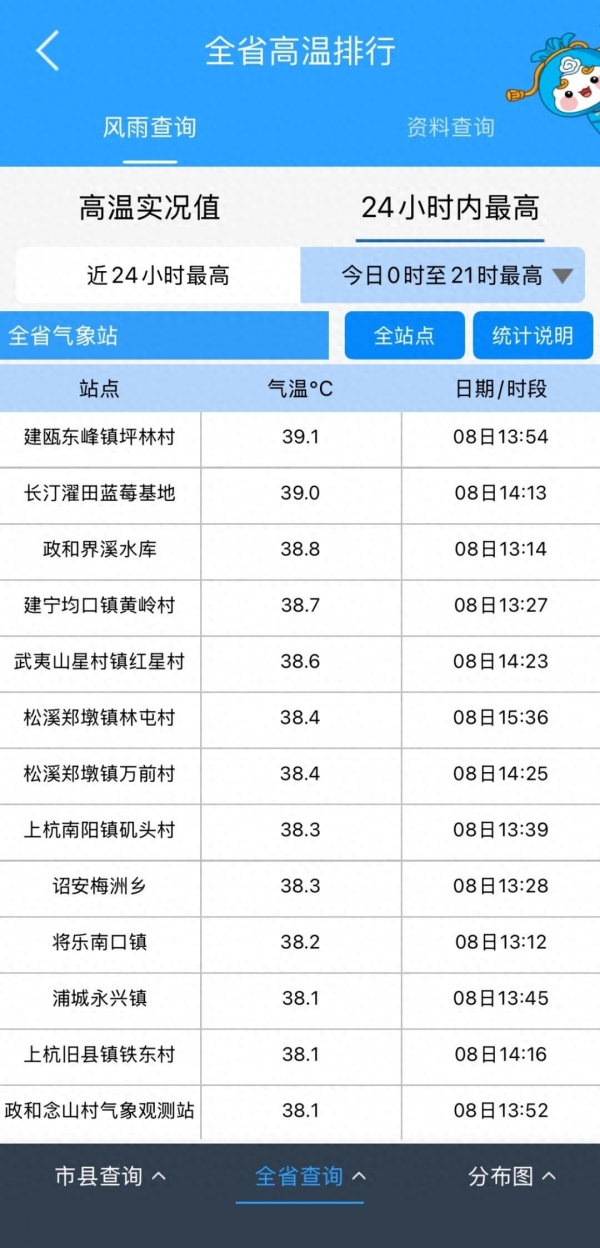The image size is (600, 1248).
Task: Tap the back arrow
Action: 47,51
